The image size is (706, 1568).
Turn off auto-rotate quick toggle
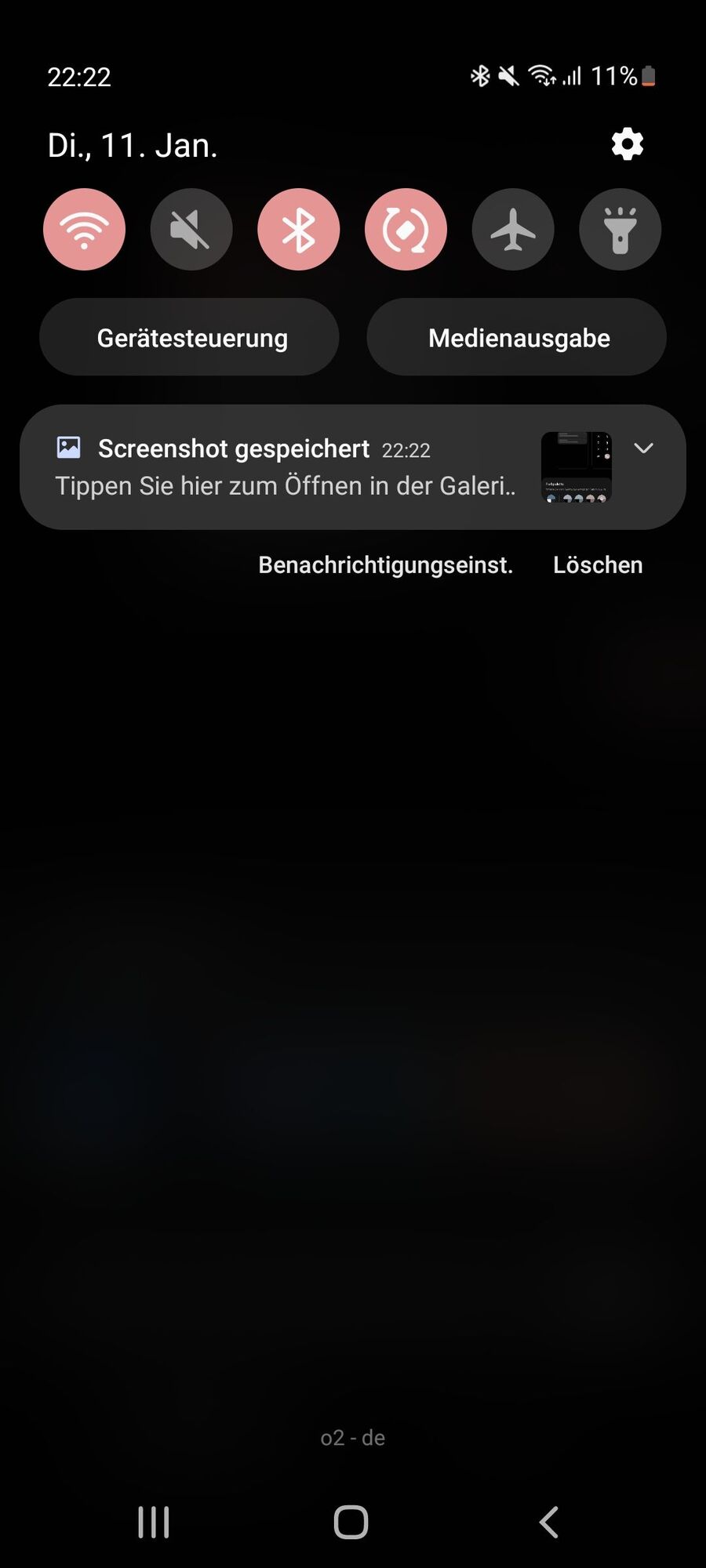coord(406,230)
